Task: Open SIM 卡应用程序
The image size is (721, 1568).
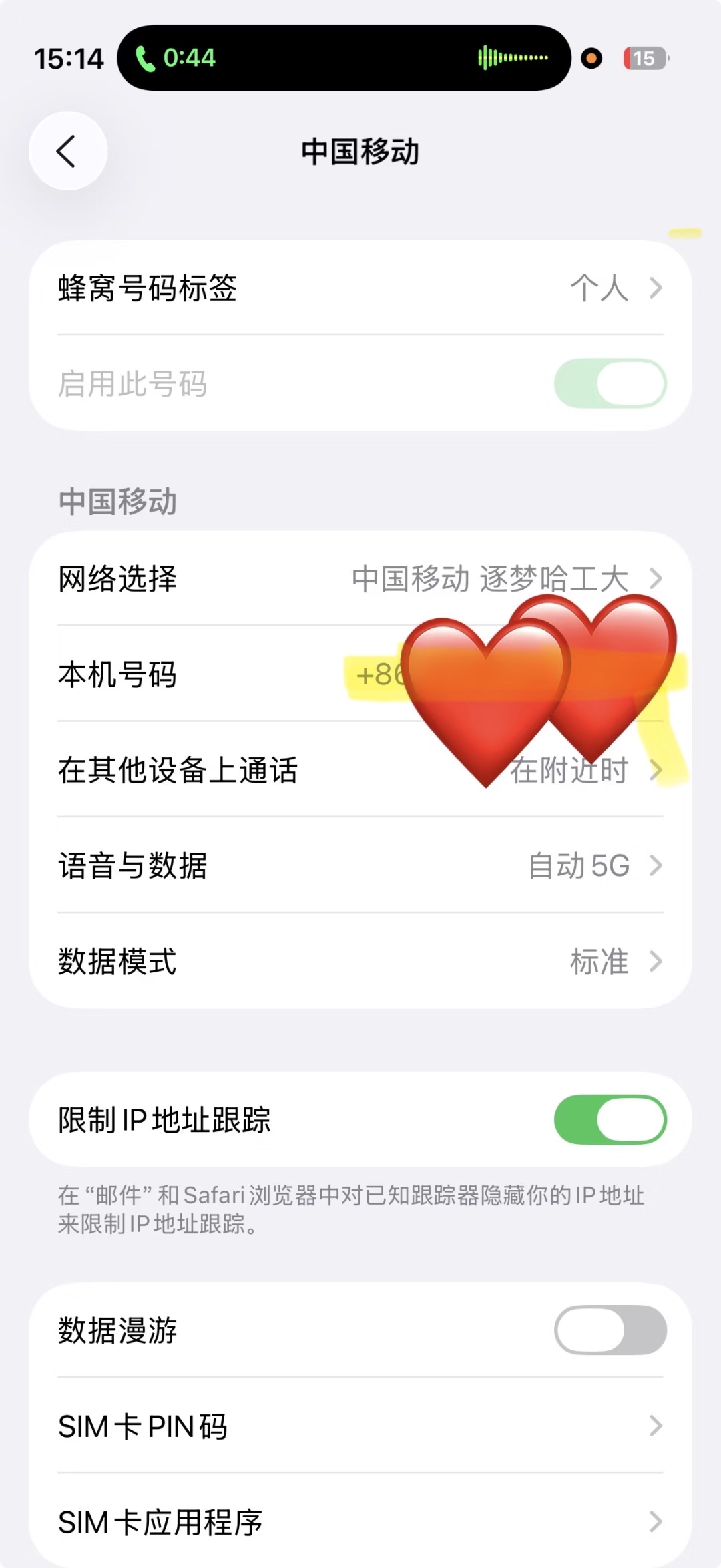Action: [360, 1523]
